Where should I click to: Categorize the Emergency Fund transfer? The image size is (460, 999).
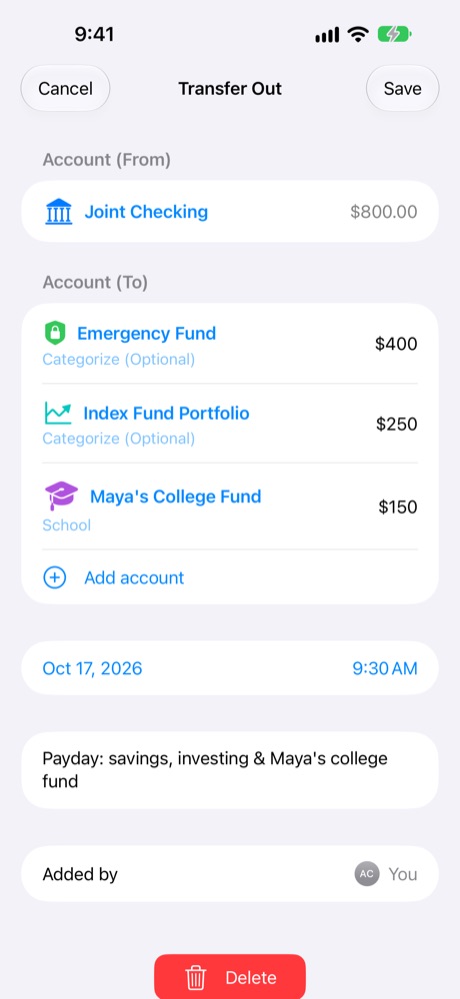click(119, 359)
